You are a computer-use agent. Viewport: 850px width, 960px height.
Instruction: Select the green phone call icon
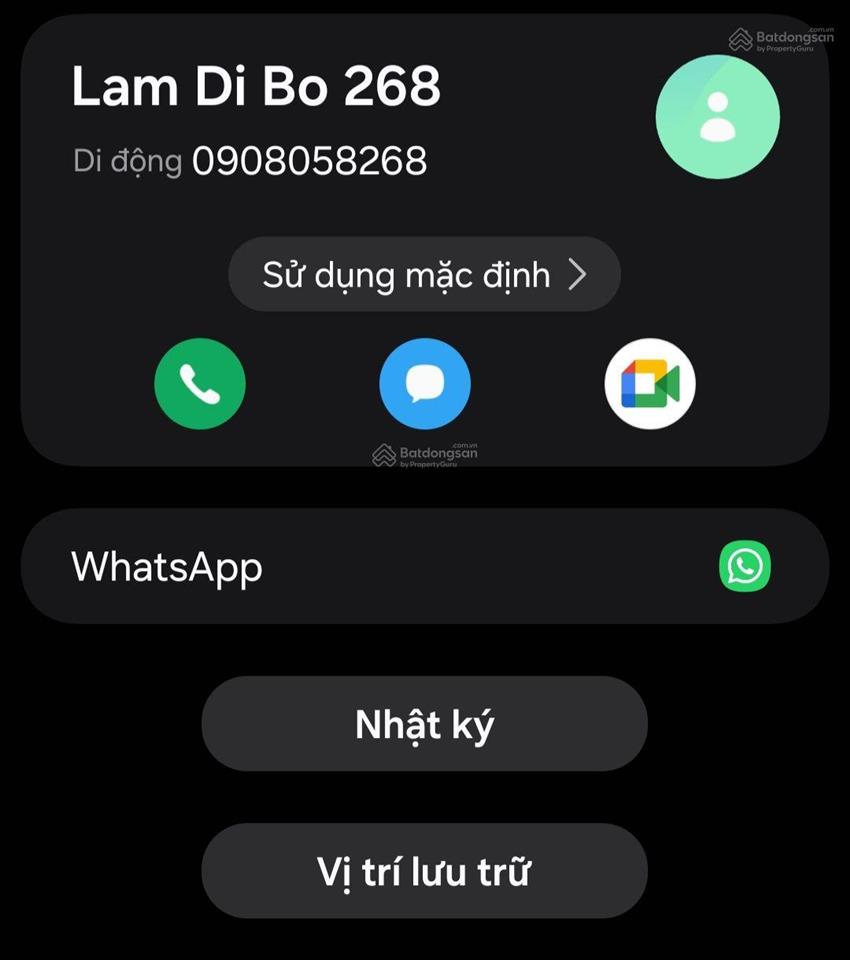(x=199, y=384)
